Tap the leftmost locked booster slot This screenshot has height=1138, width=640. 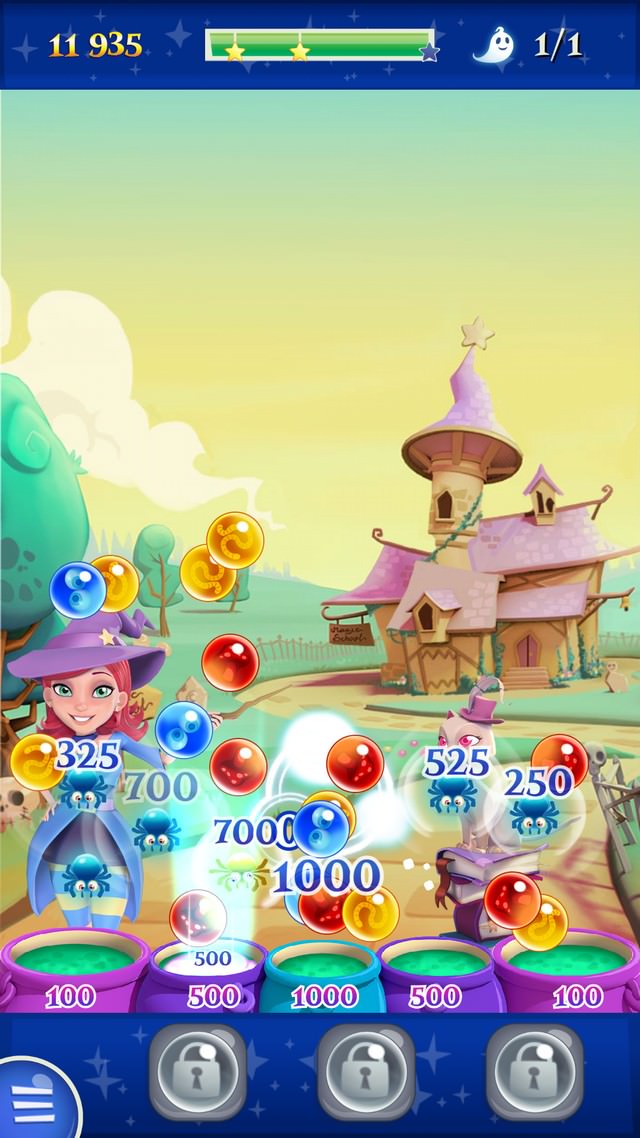(x=198, y=1071)
